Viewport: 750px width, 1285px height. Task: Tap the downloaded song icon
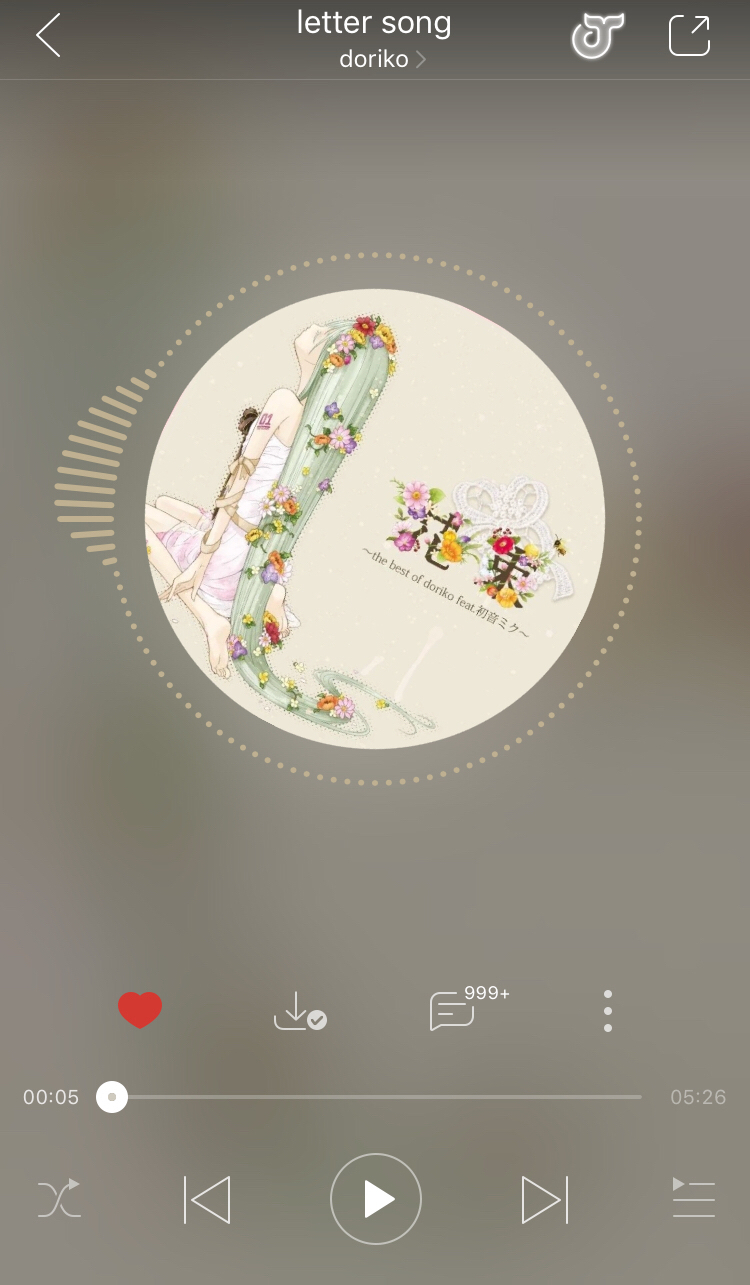click(299, 1011)
